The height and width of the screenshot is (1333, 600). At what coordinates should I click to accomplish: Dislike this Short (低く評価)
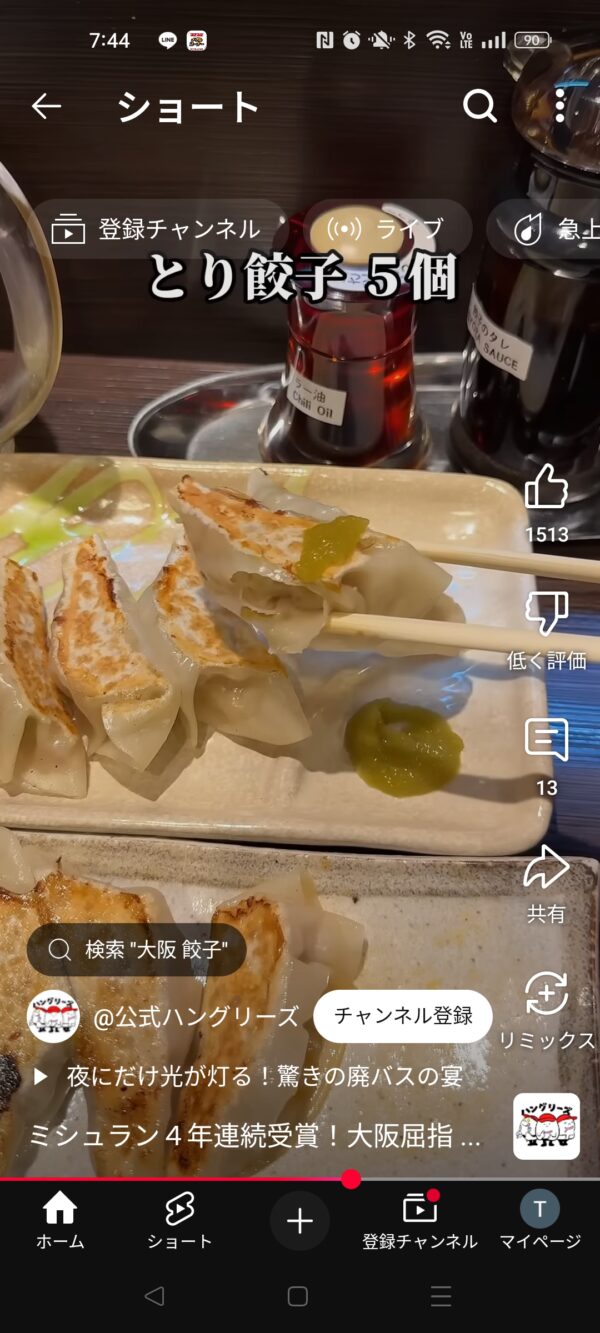click(546, 614)
